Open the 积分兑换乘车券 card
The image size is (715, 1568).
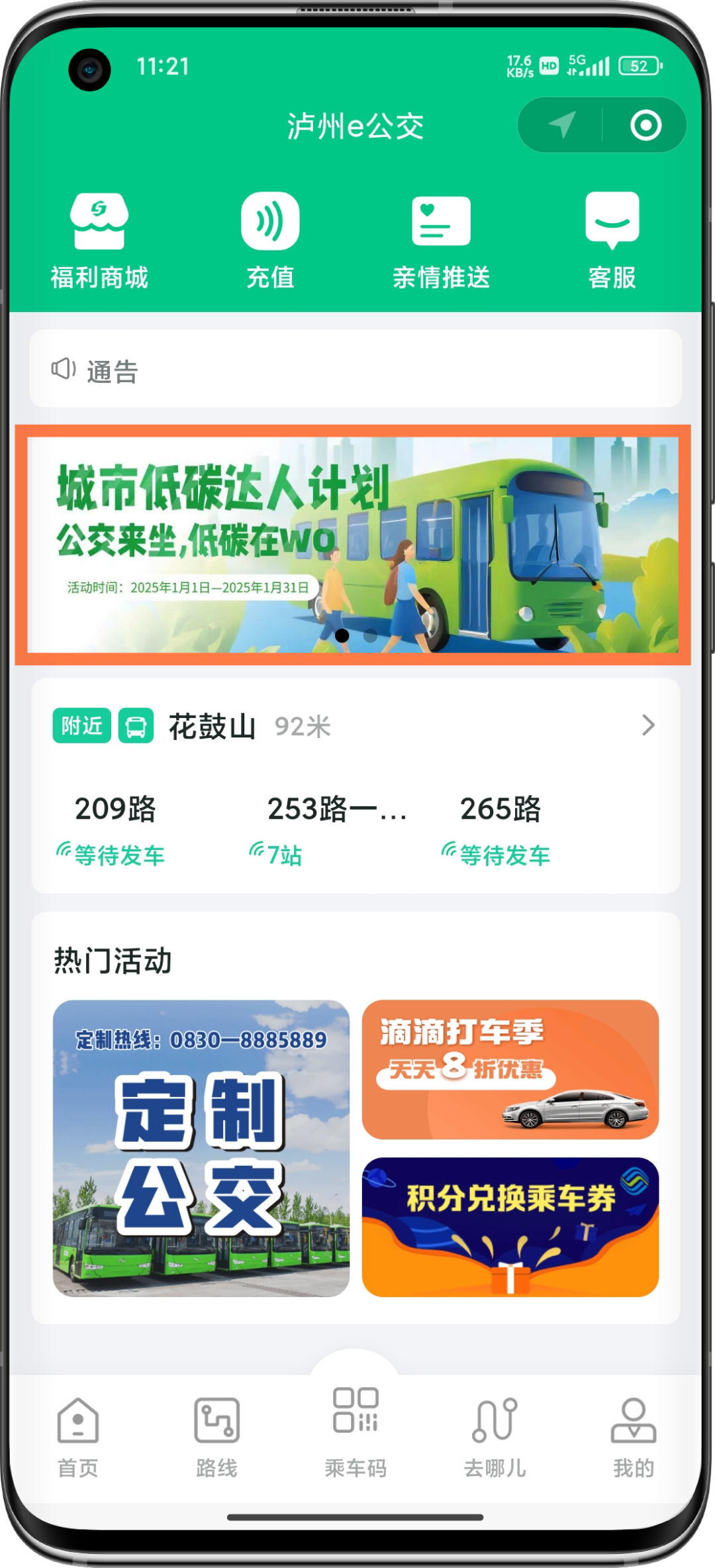pyautogui.click(x=510, y=1227)
